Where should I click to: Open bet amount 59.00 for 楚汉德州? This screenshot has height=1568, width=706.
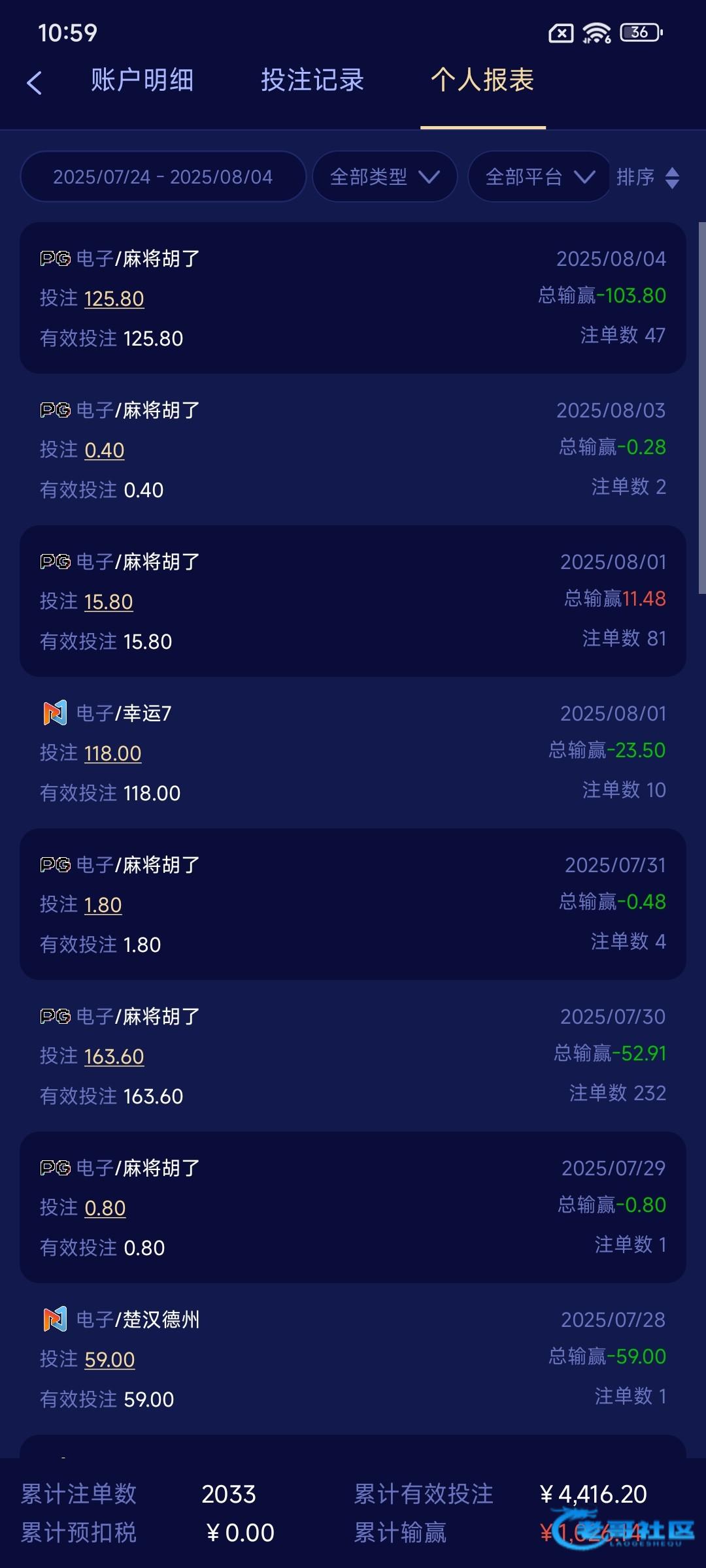pos(110,1360)
